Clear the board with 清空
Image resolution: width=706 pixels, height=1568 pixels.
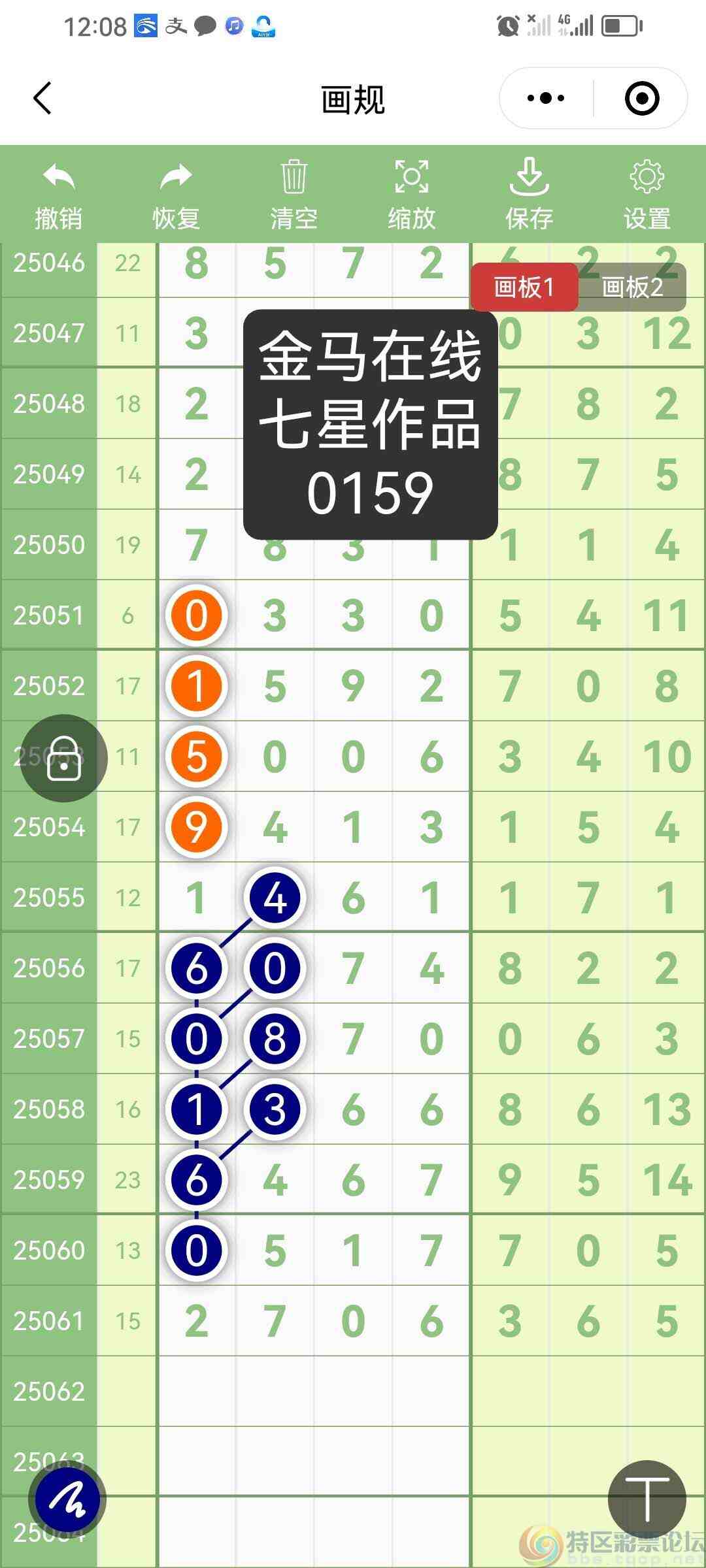(294, 195)
